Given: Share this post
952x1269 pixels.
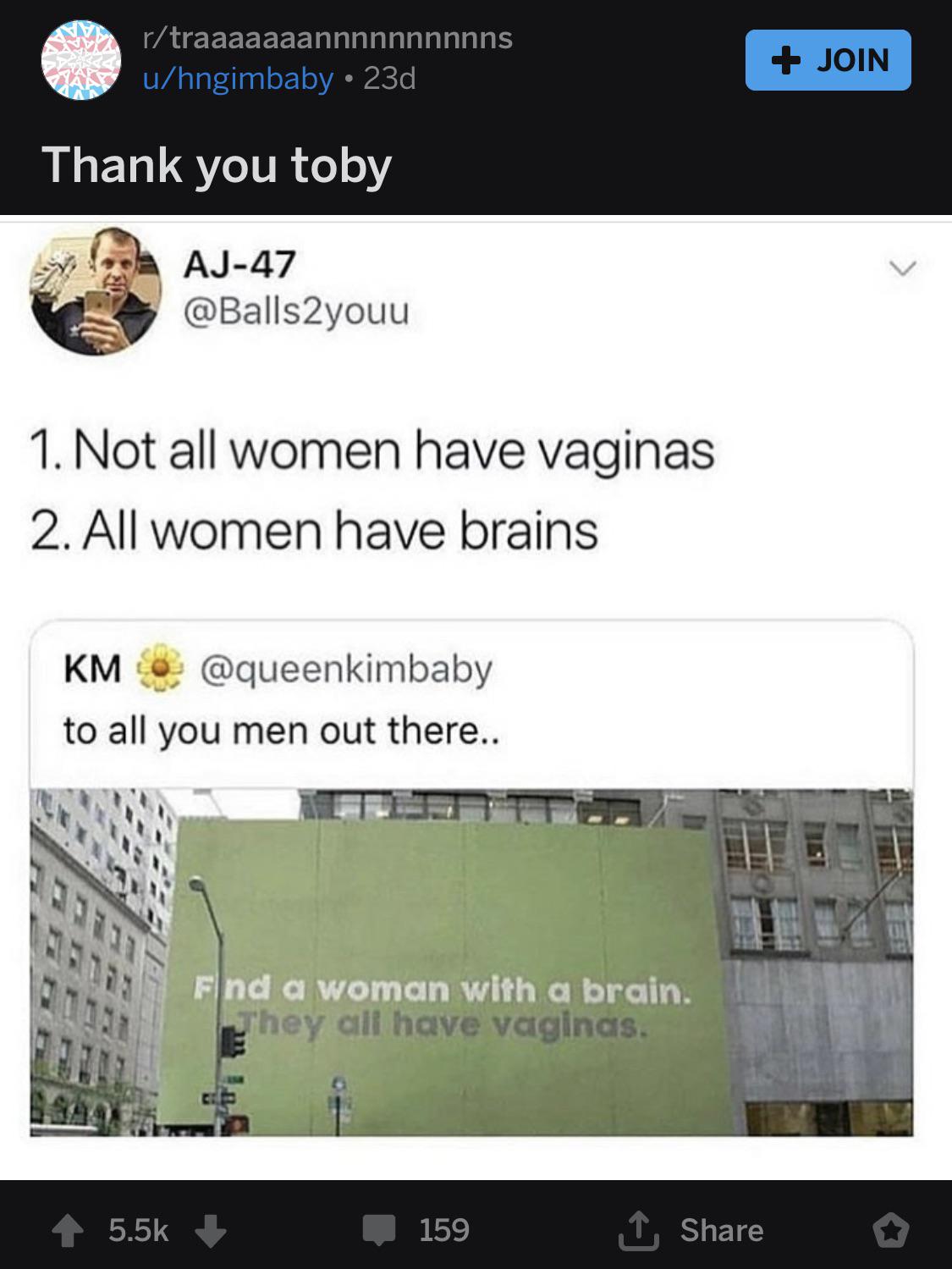Looking at the screenshot, I should click(692, 1230).
